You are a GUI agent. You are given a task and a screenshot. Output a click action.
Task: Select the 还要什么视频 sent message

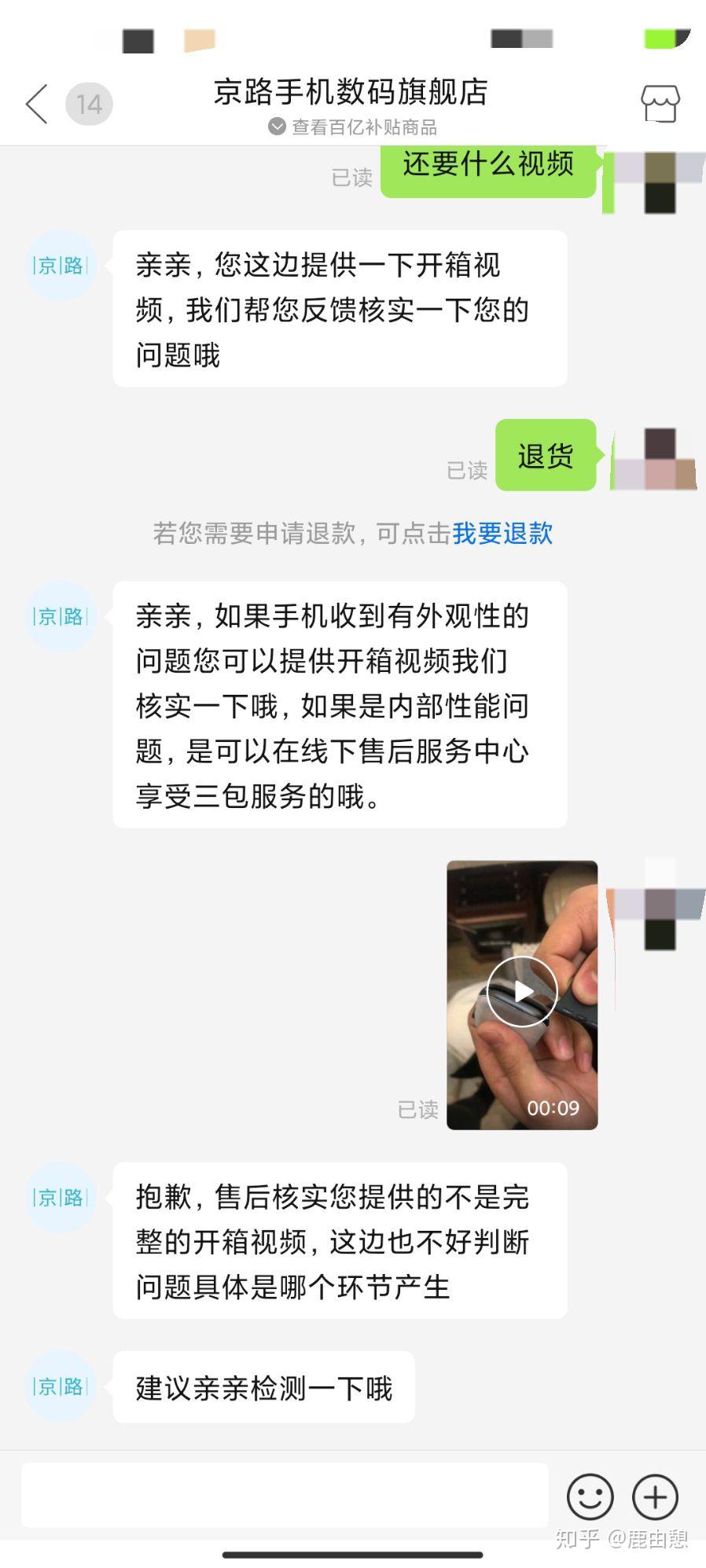(x=487, y=166)
